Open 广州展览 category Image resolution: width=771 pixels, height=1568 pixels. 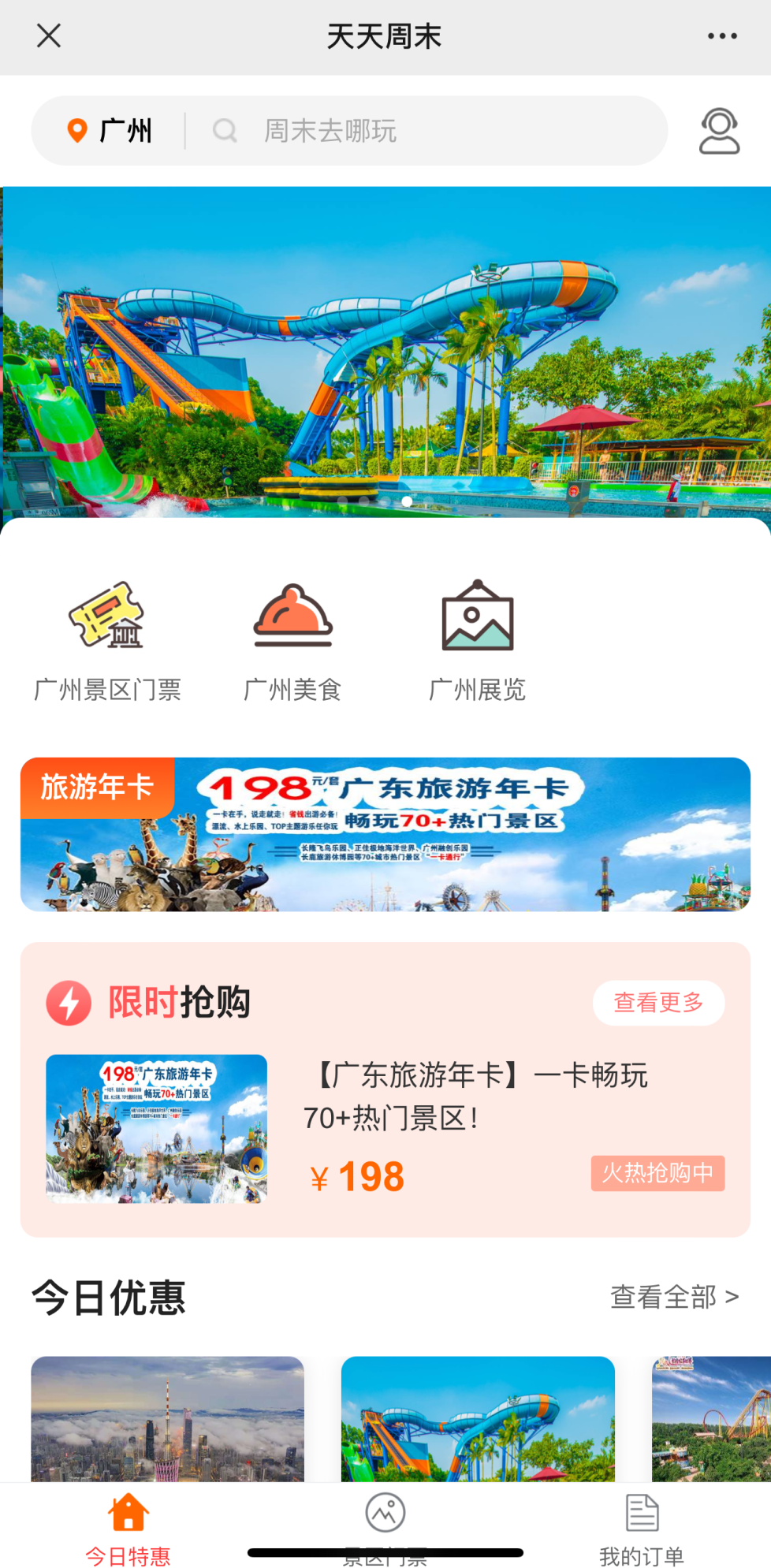(x=477, y=640)
